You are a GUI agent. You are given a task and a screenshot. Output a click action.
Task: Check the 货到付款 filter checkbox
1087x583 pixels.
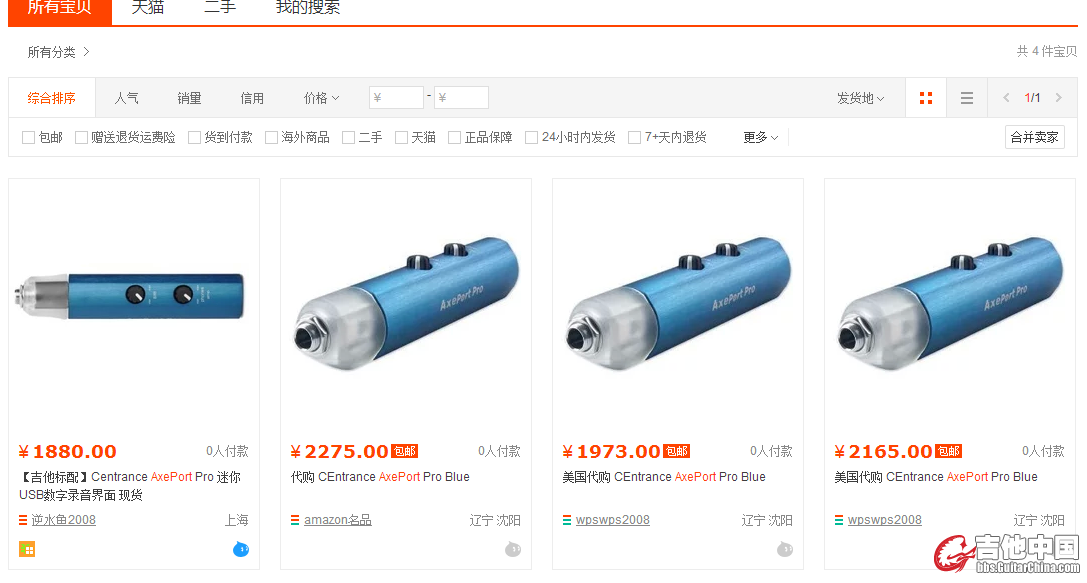(195, 138)
